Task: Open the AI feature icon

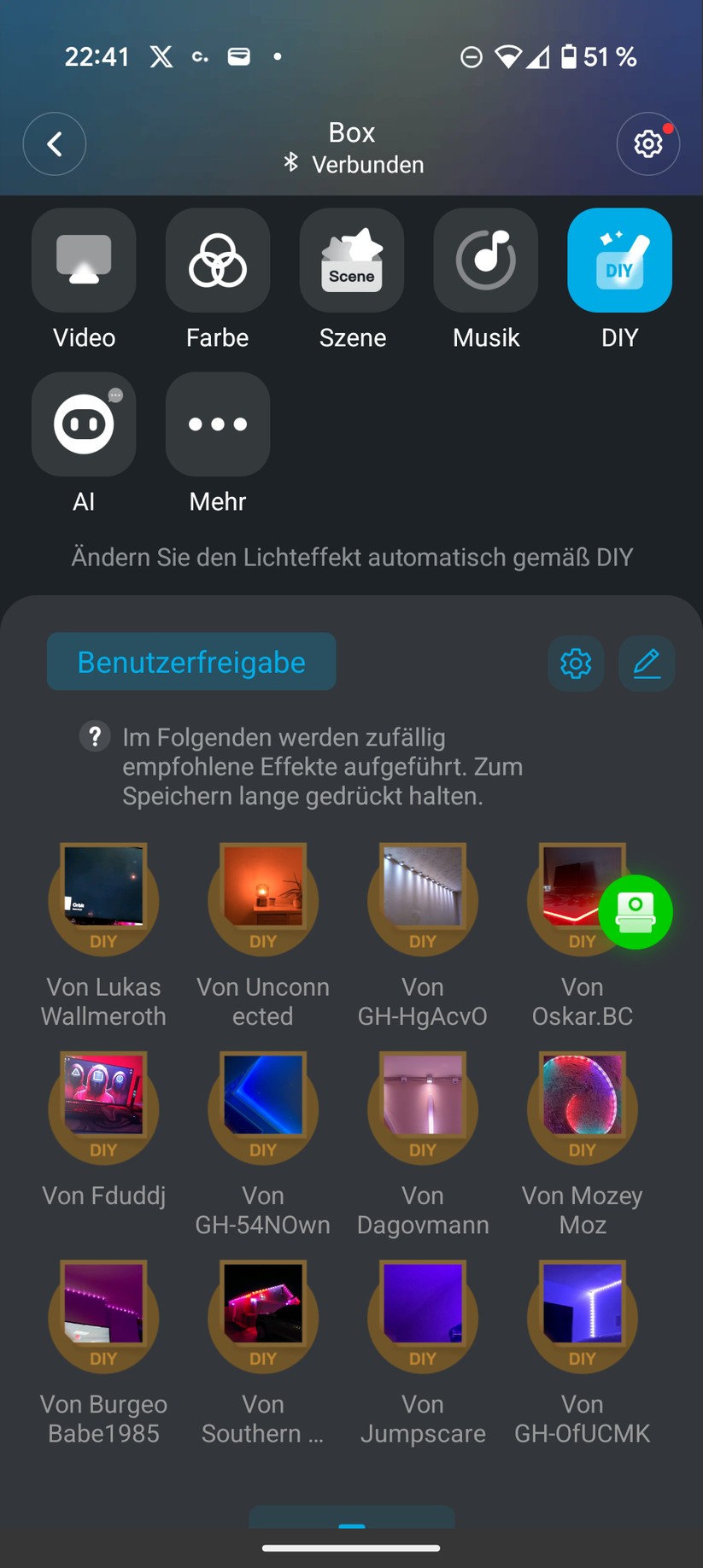Action: pyautogui.click(x=83, y=424)
